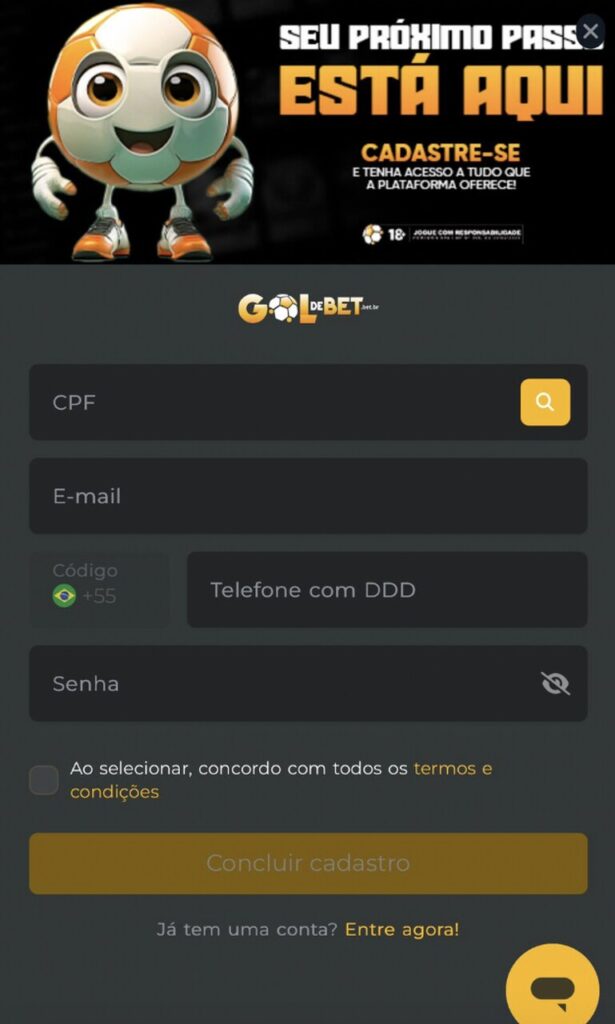Focus the E-mail field
This screenshot has height=1024, width=615.
[x=308, y=496]
